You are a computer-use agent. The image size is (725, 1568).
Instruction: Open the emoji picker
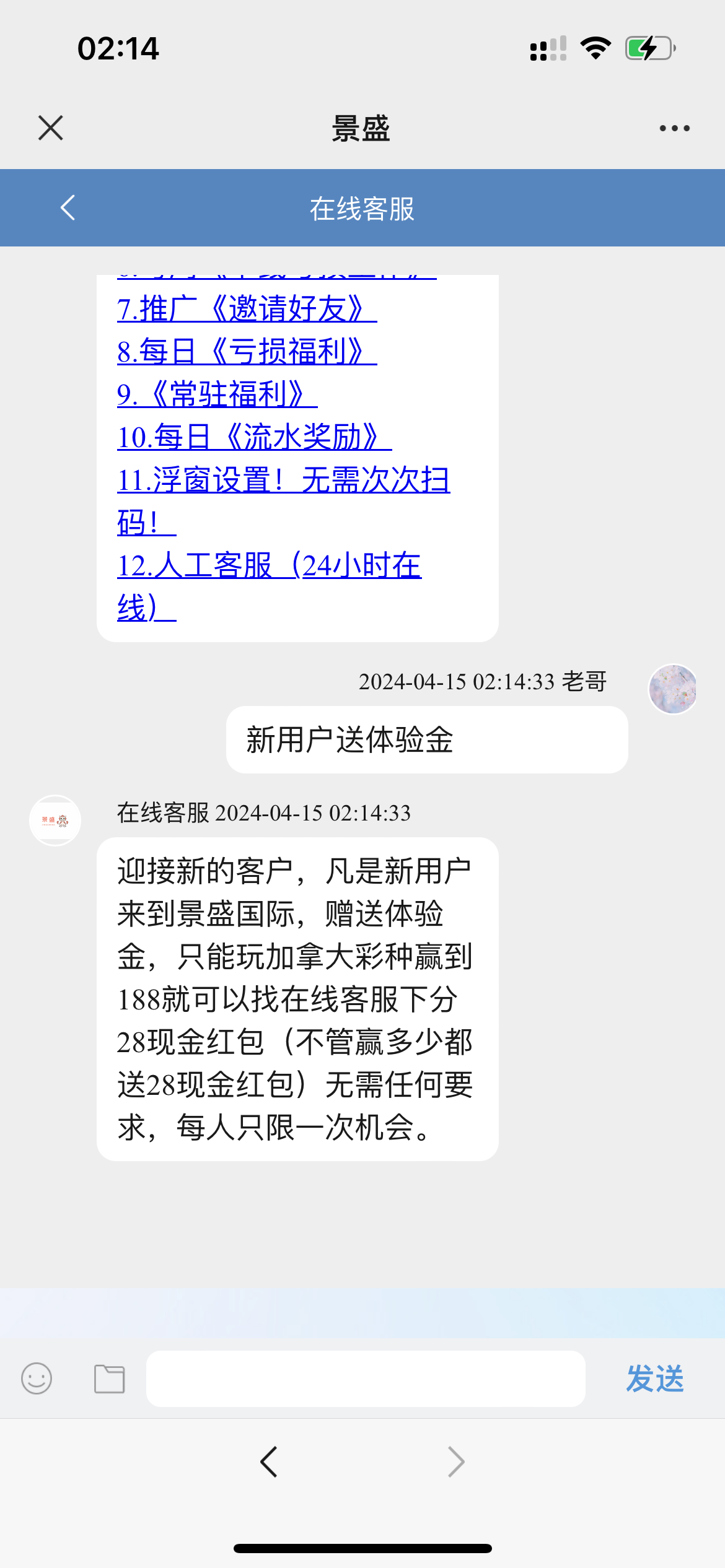click(x=37, y=1379)
